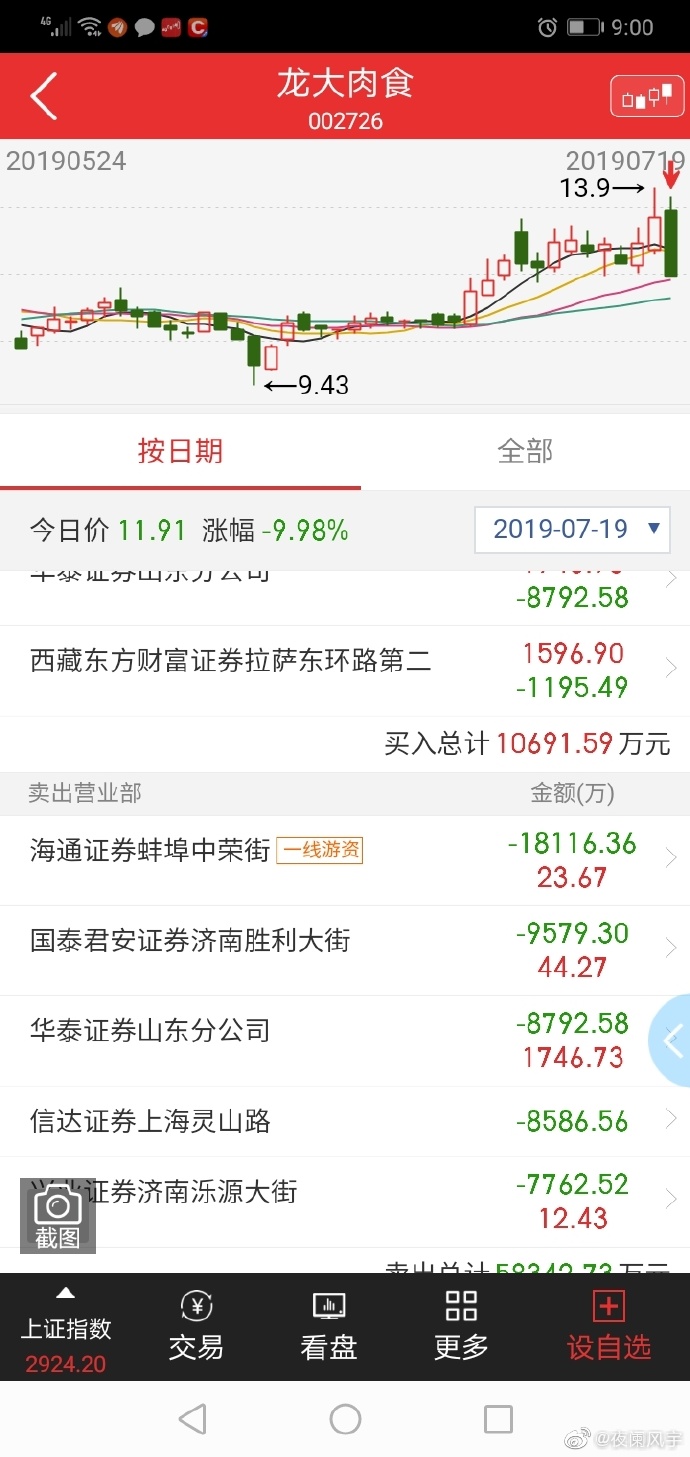Open the 交易 trading section

[x=196, y=1326]
